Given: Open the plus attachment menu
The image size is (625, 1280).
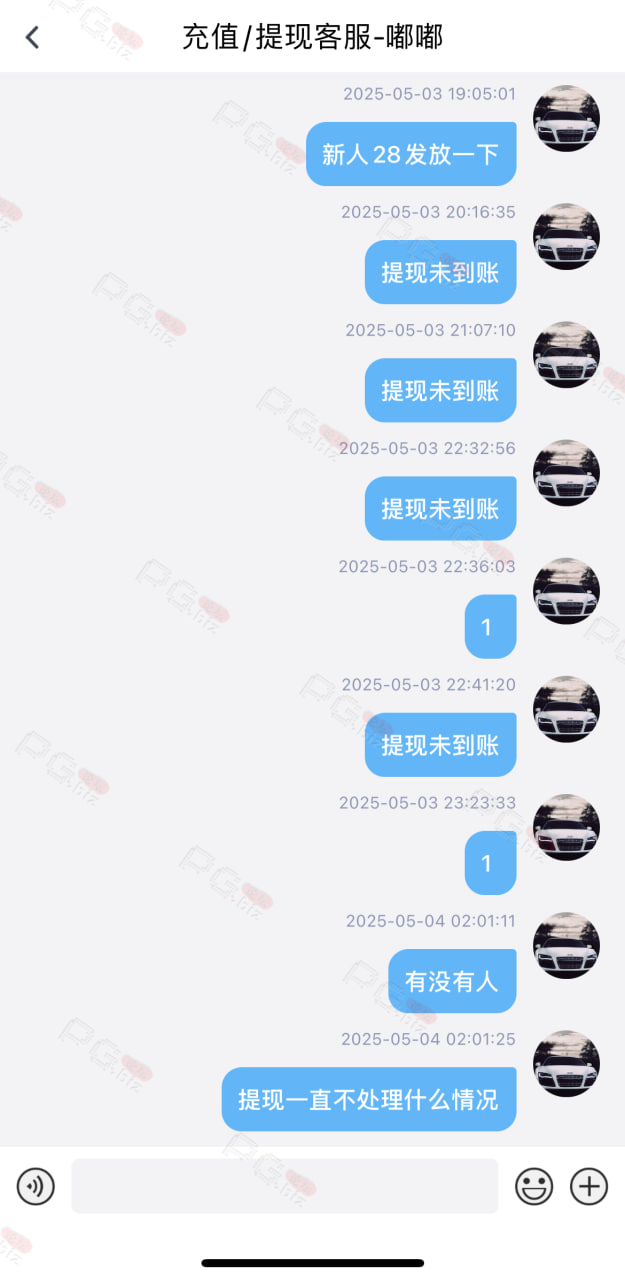Looking at the screenshot, I should [x=589, y=1187].
